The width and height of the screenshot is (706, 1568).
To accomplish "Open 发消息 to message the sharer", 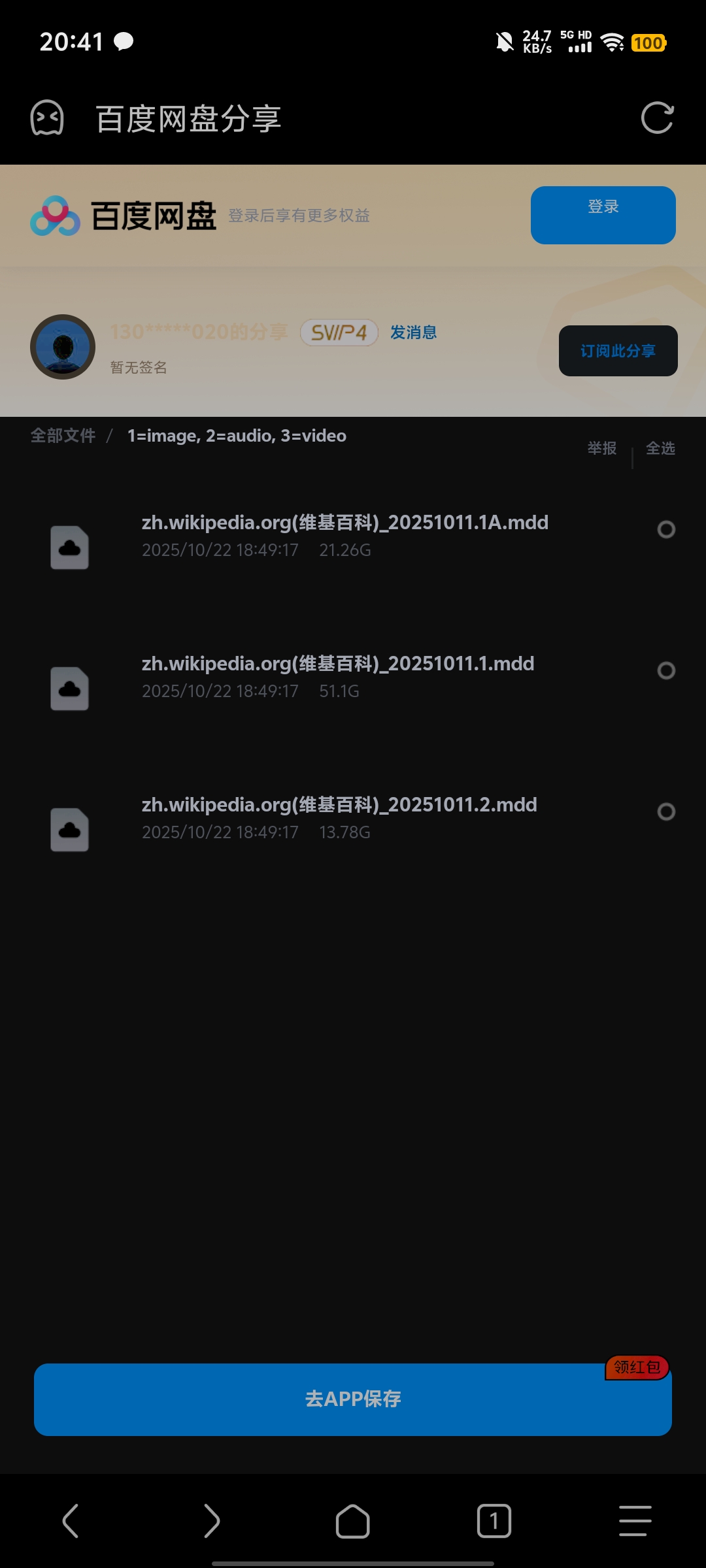I will point(413,333).
